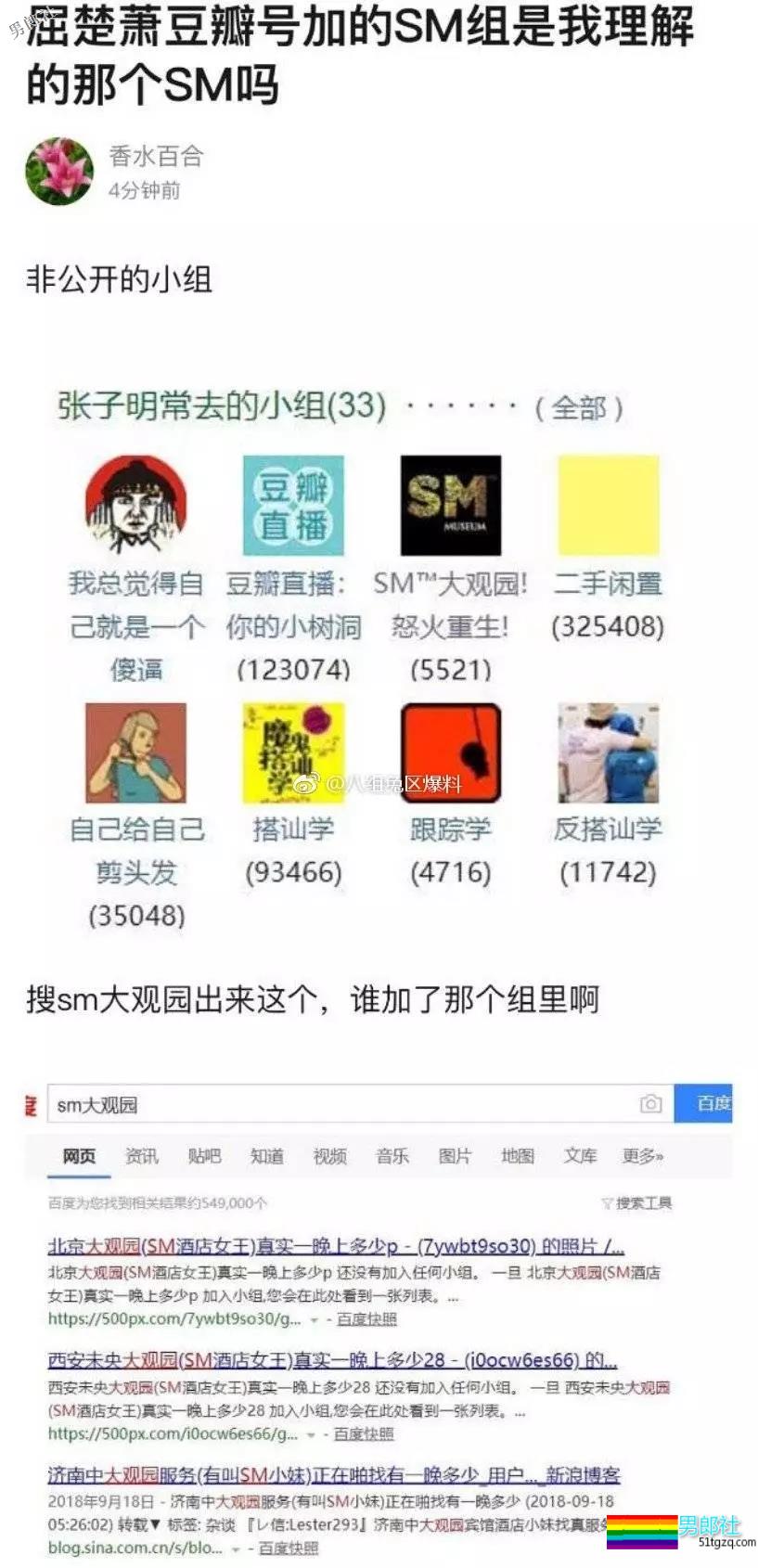Open the 跟踪学 group icon
The width and height of the screenshot is (758, 1568).
[450, 752]
